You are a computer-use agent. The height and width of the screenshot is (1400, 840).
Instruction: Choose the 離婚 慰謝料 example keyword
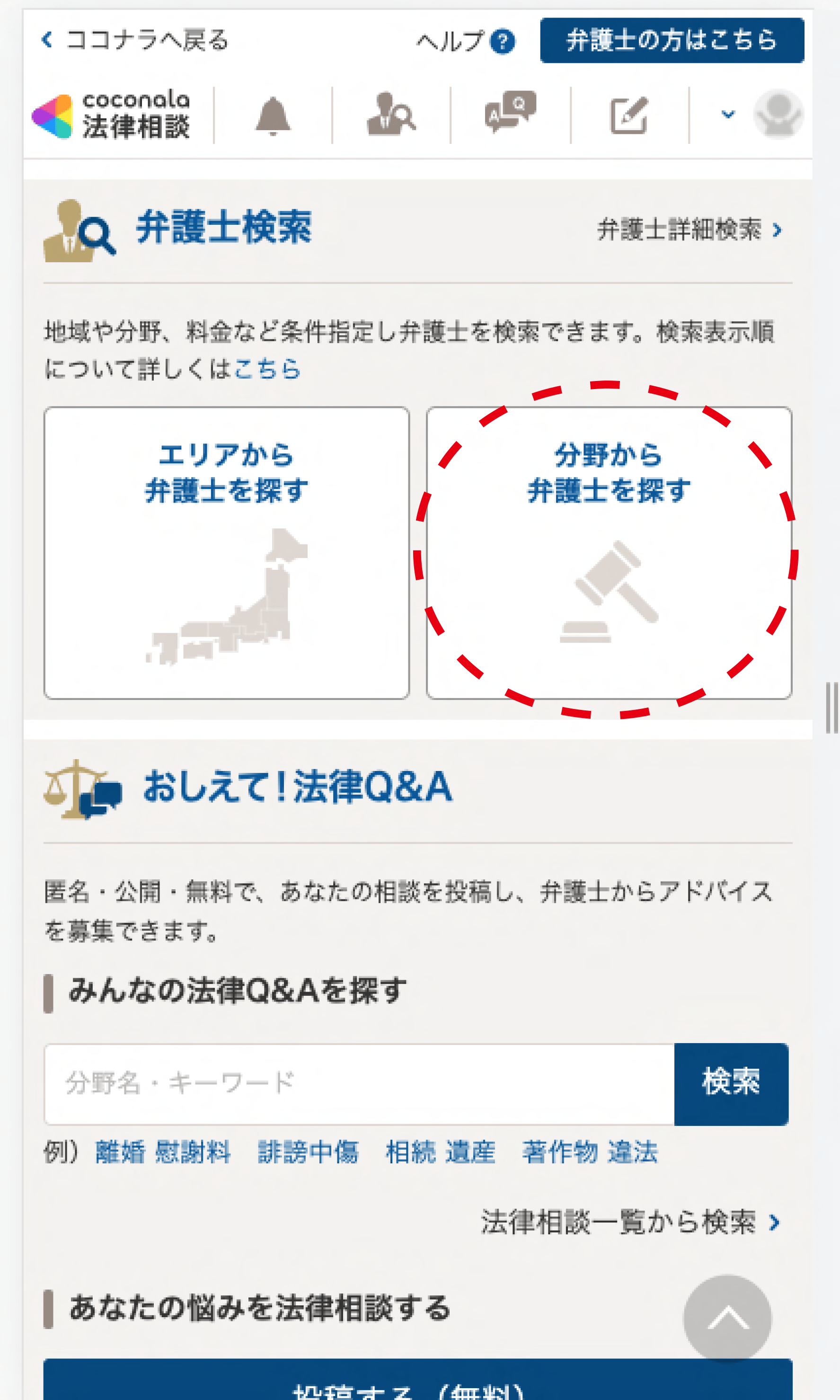point(163,1152)
